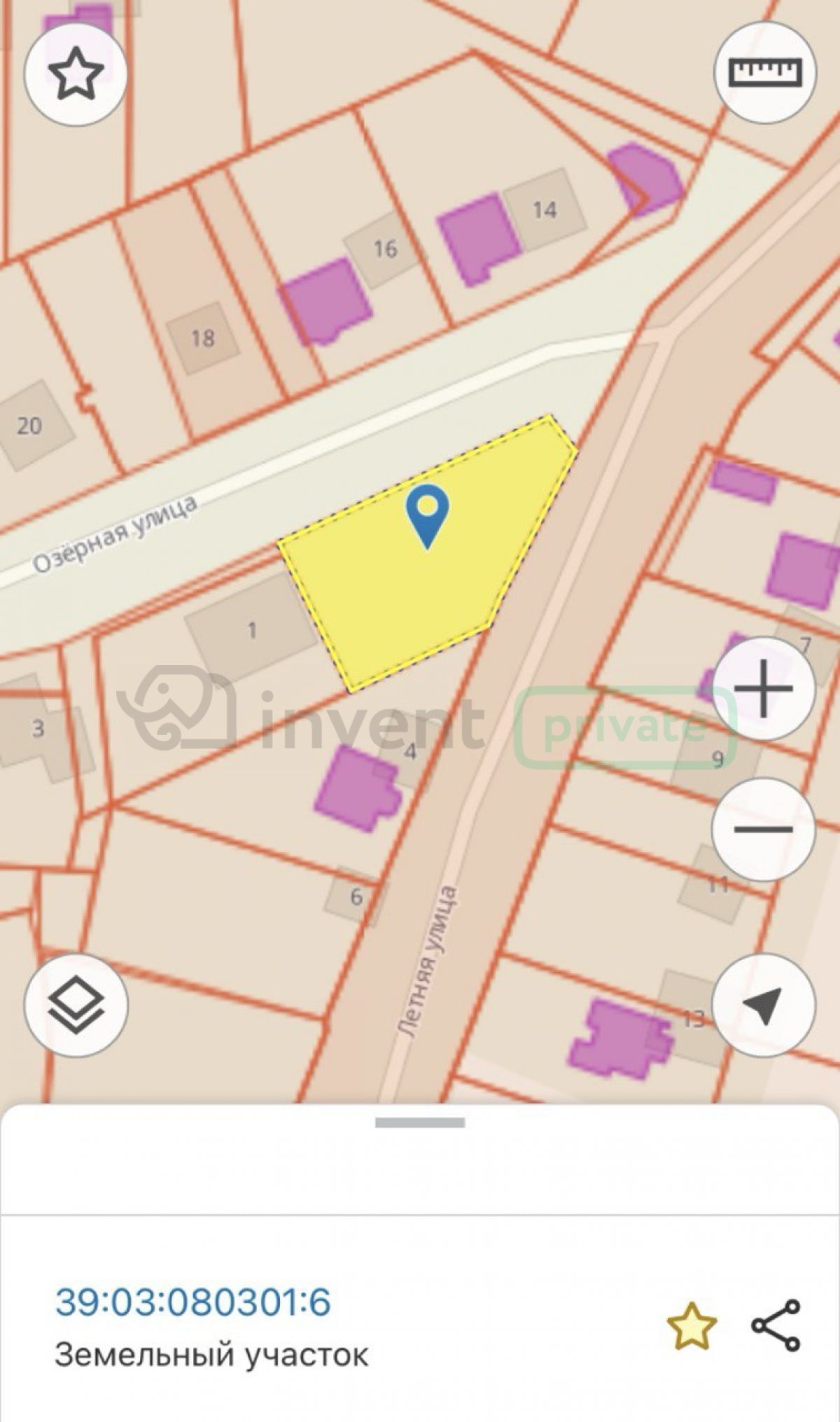840x1422 pixels.
Task: Tap the blue location pin on plot
Action: [428, 516]
